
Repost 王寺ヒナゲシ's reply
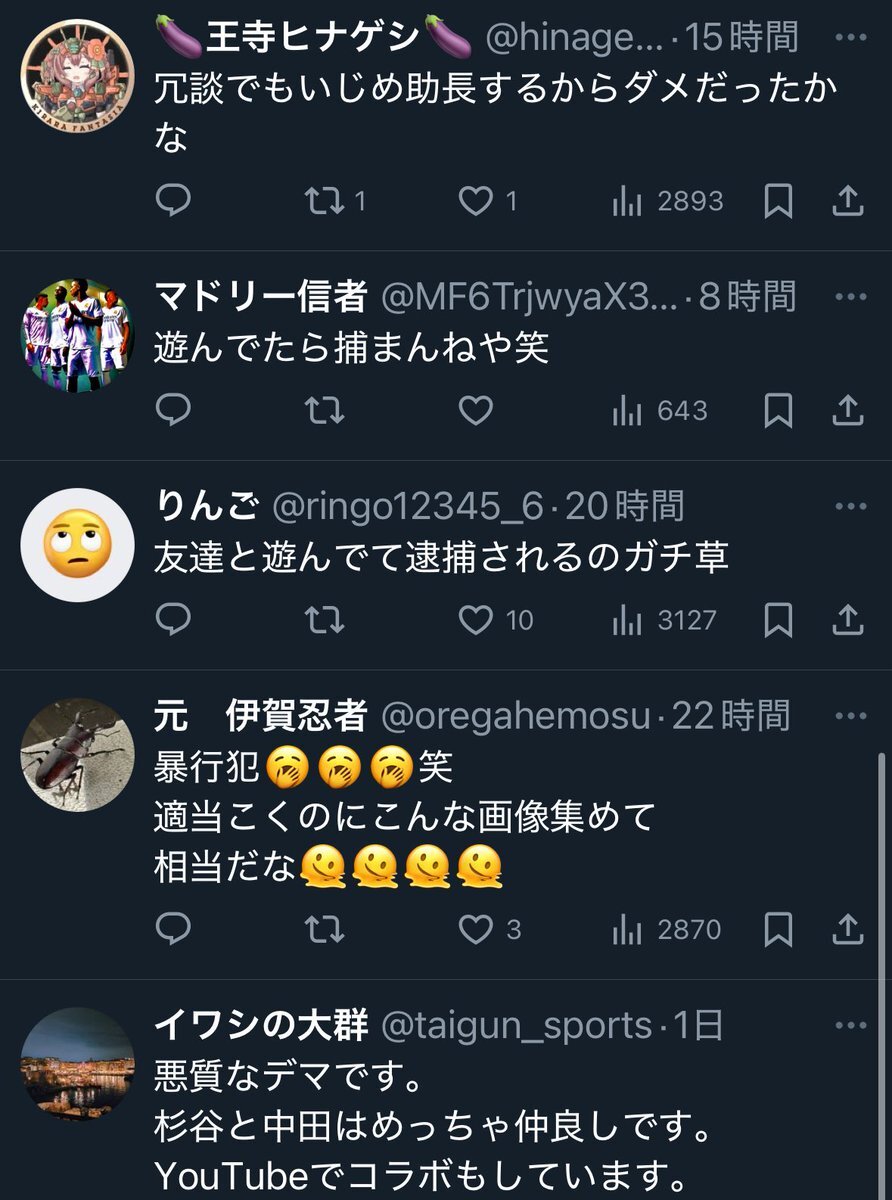click(x=323, y=201)
